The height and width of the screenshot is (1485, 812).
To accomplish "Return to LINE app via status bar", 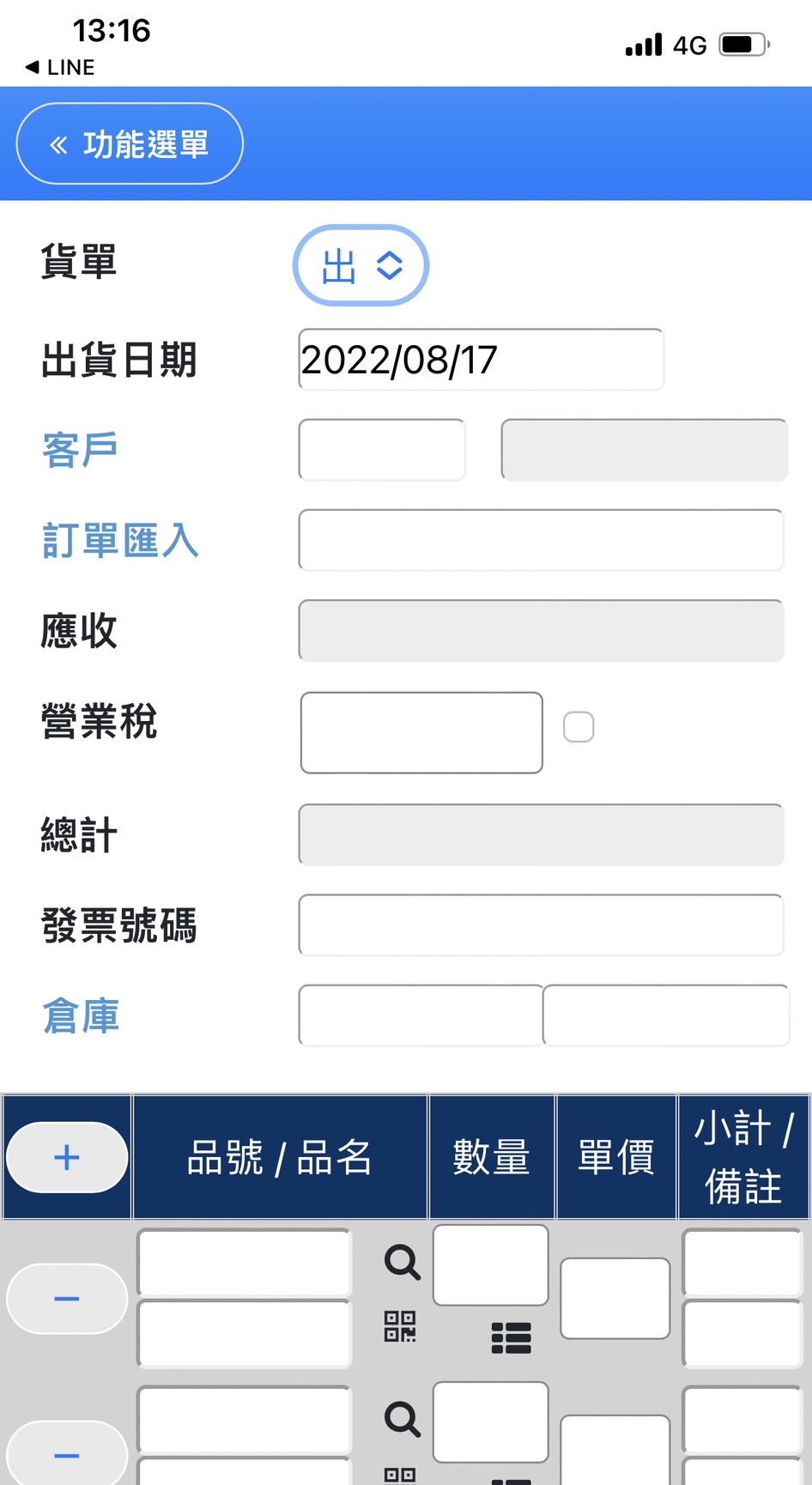I will click(60, 67).
